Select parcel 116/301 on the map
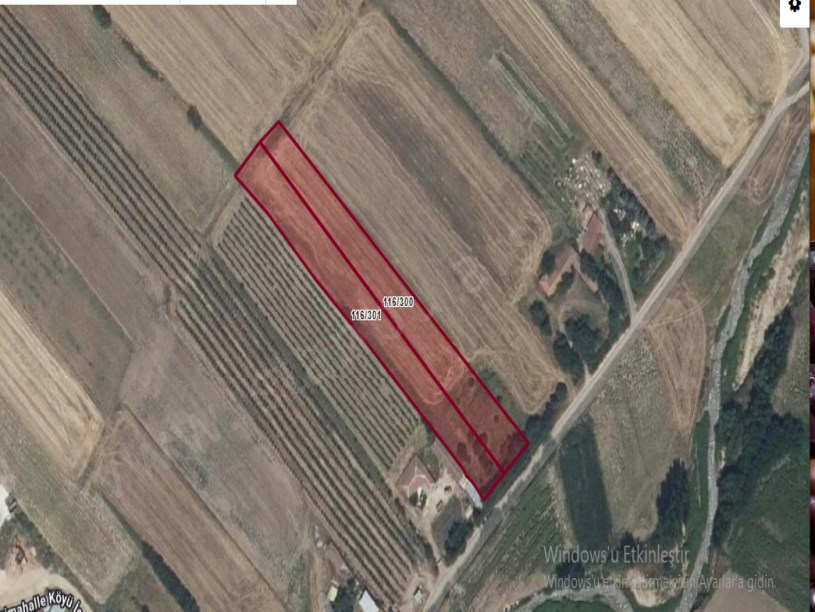 [366, 315]
